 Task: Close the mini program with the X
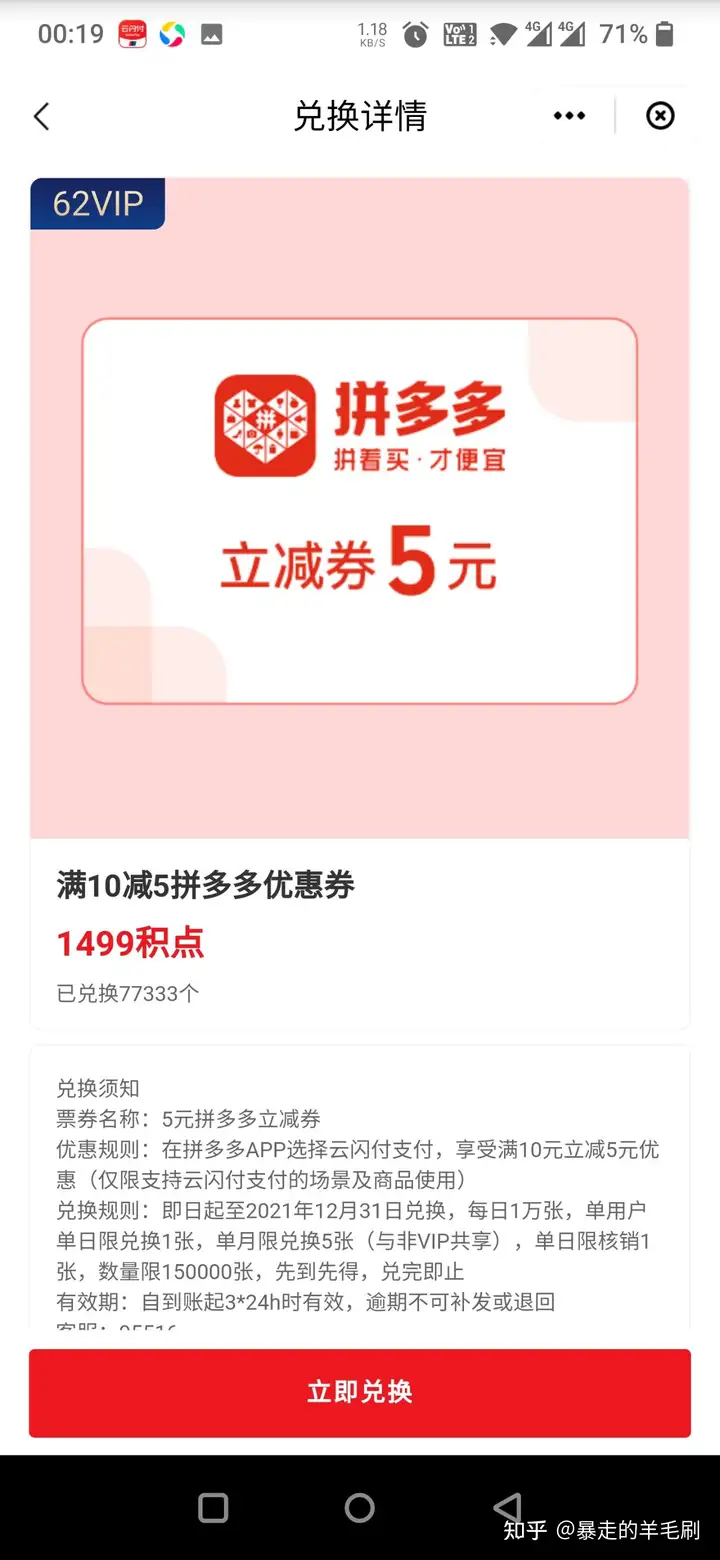[660, 116]
